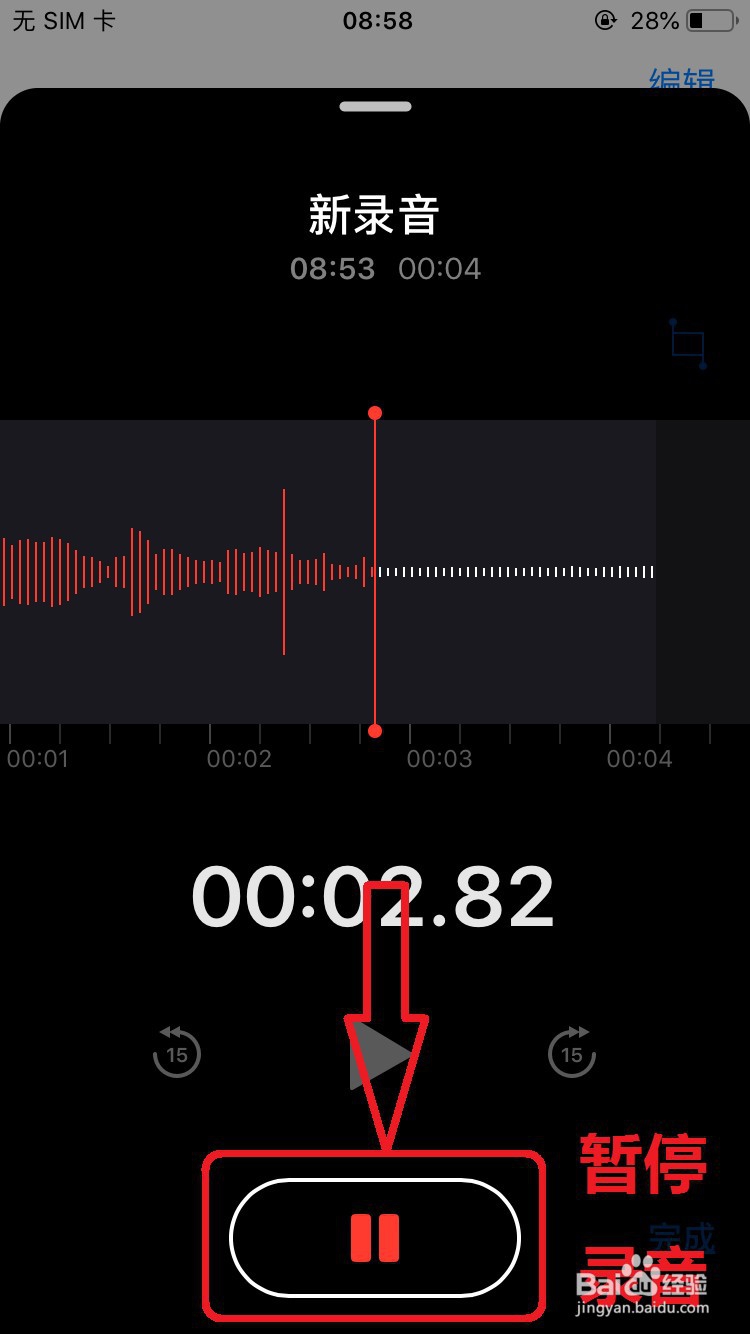Tap the 无 SIM 卡 status label
Screen dimensions: 750x1334
[x=63, y=20]
